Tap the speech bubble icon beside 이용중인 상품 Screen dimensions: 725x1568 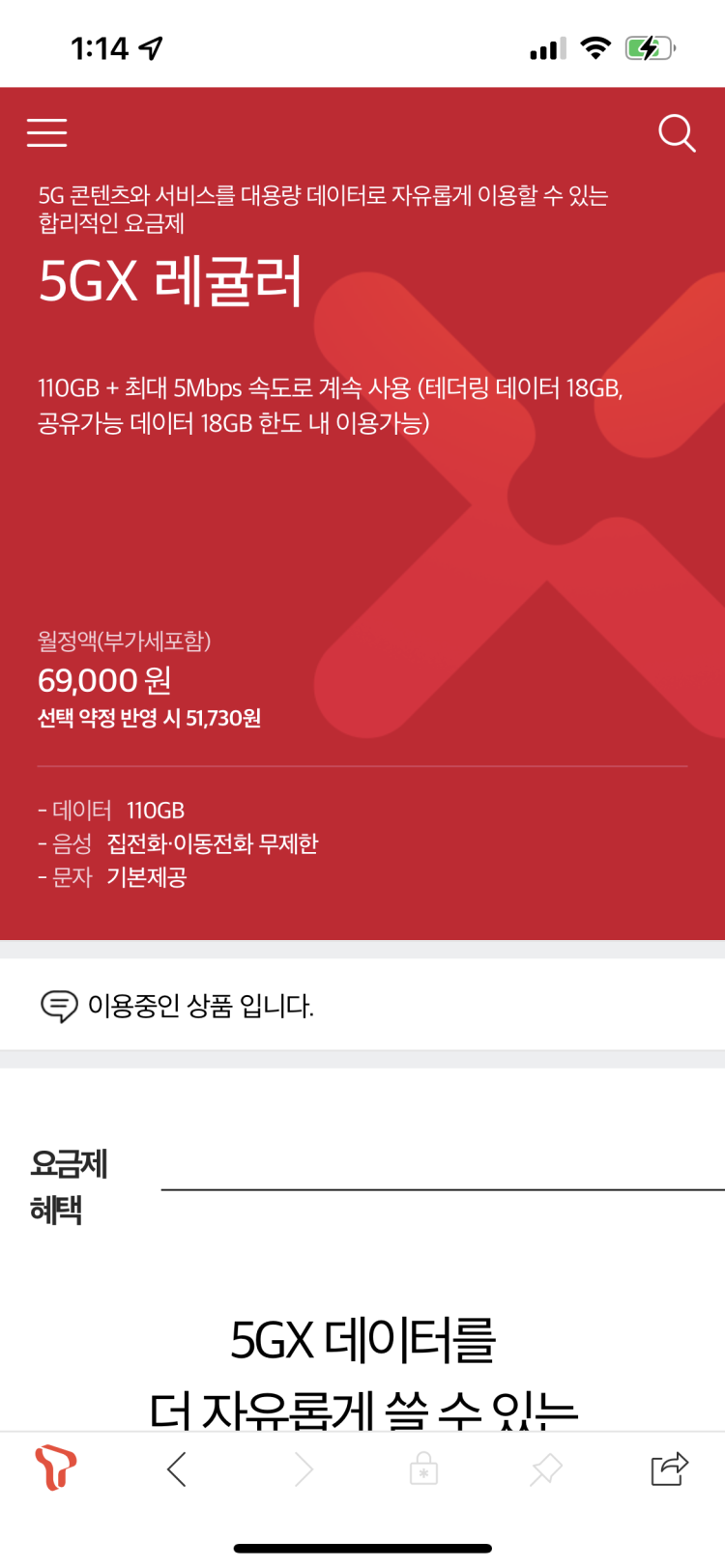pos(60,1006)
